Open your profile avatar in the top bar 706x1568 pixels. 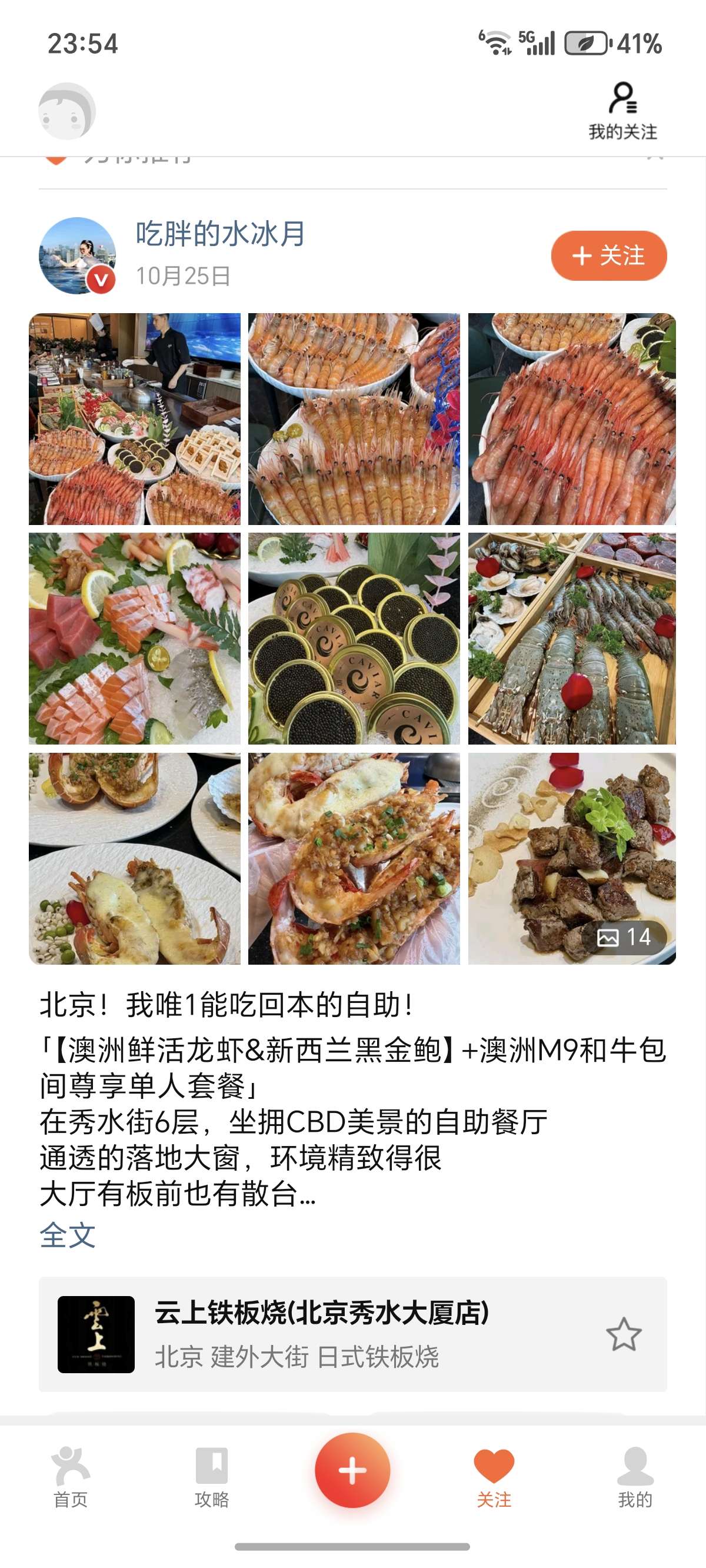[x=67, y=111]
